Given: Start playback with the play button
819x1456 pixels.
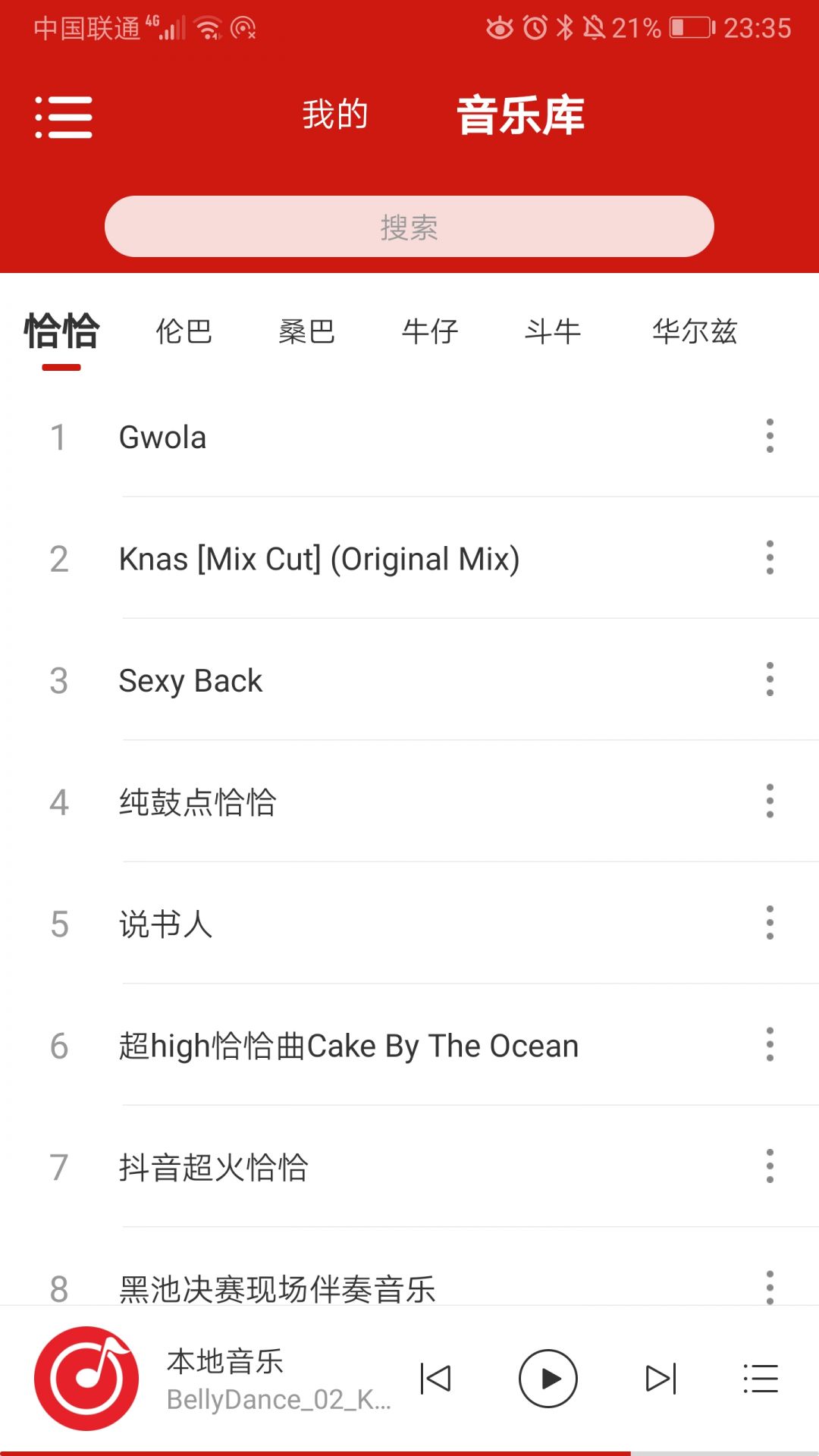Looking at the screenshot, I should click(548, 1379).
